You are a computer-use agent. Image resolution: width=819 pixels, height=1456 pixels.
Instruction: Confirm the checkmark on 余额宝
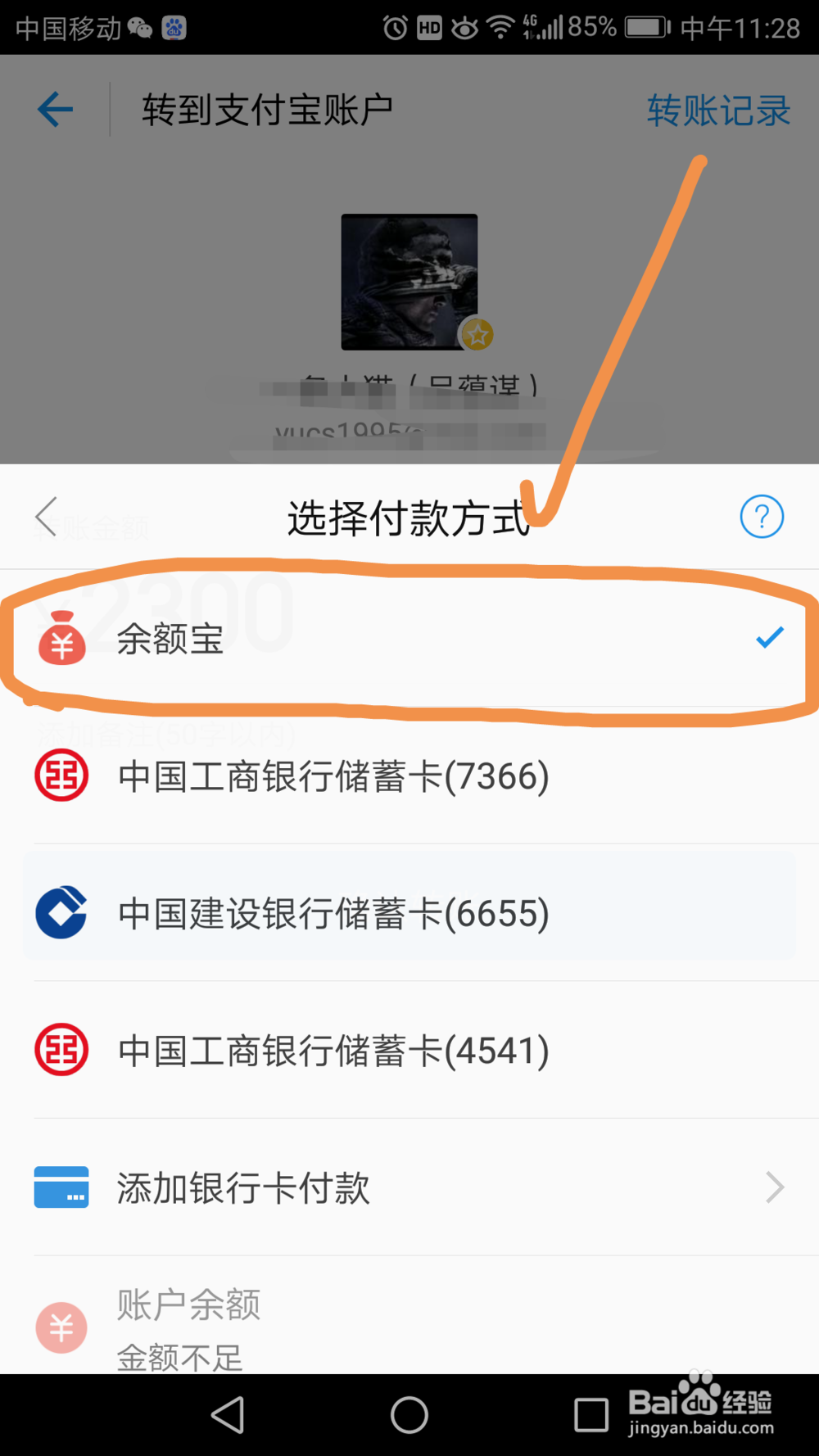click(768, 638)
